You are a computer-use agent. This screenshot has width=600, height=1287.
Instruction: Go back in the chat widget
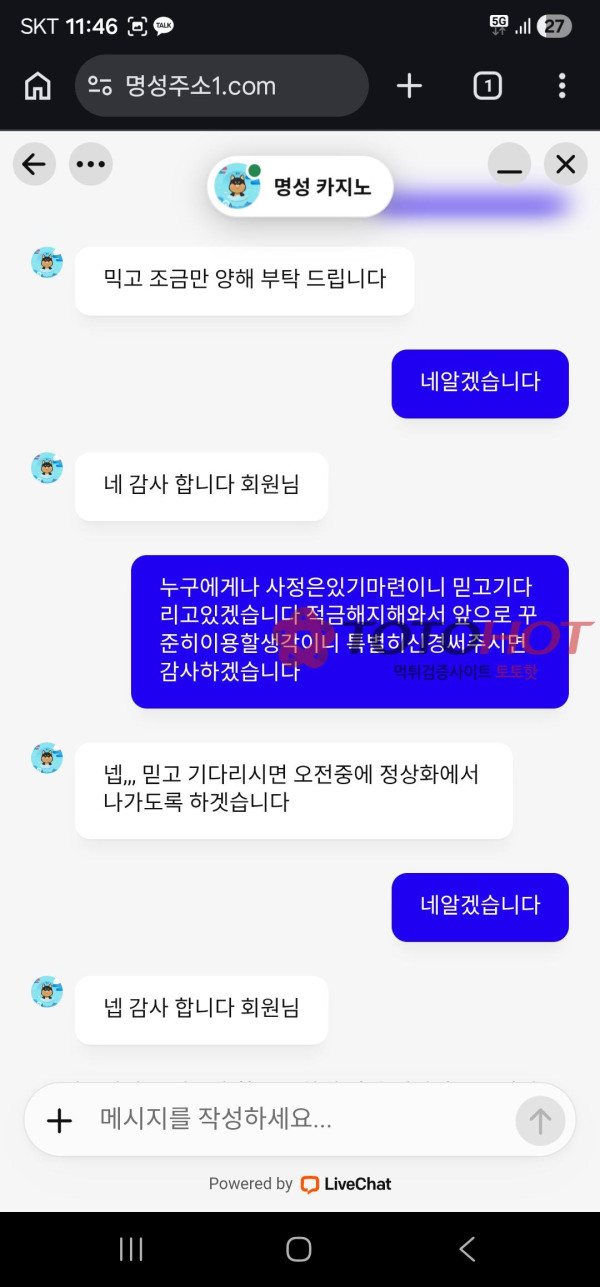click(34, 164)
